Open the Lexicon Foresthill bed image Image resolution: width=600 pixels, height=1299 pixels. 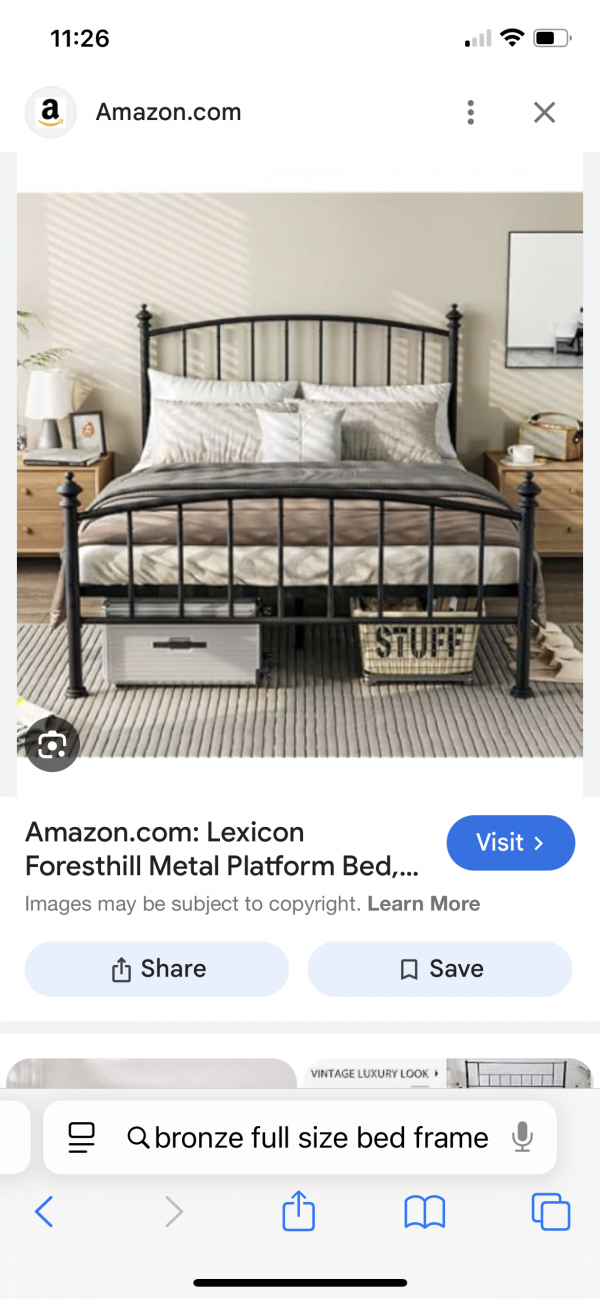tap(300, 475)
